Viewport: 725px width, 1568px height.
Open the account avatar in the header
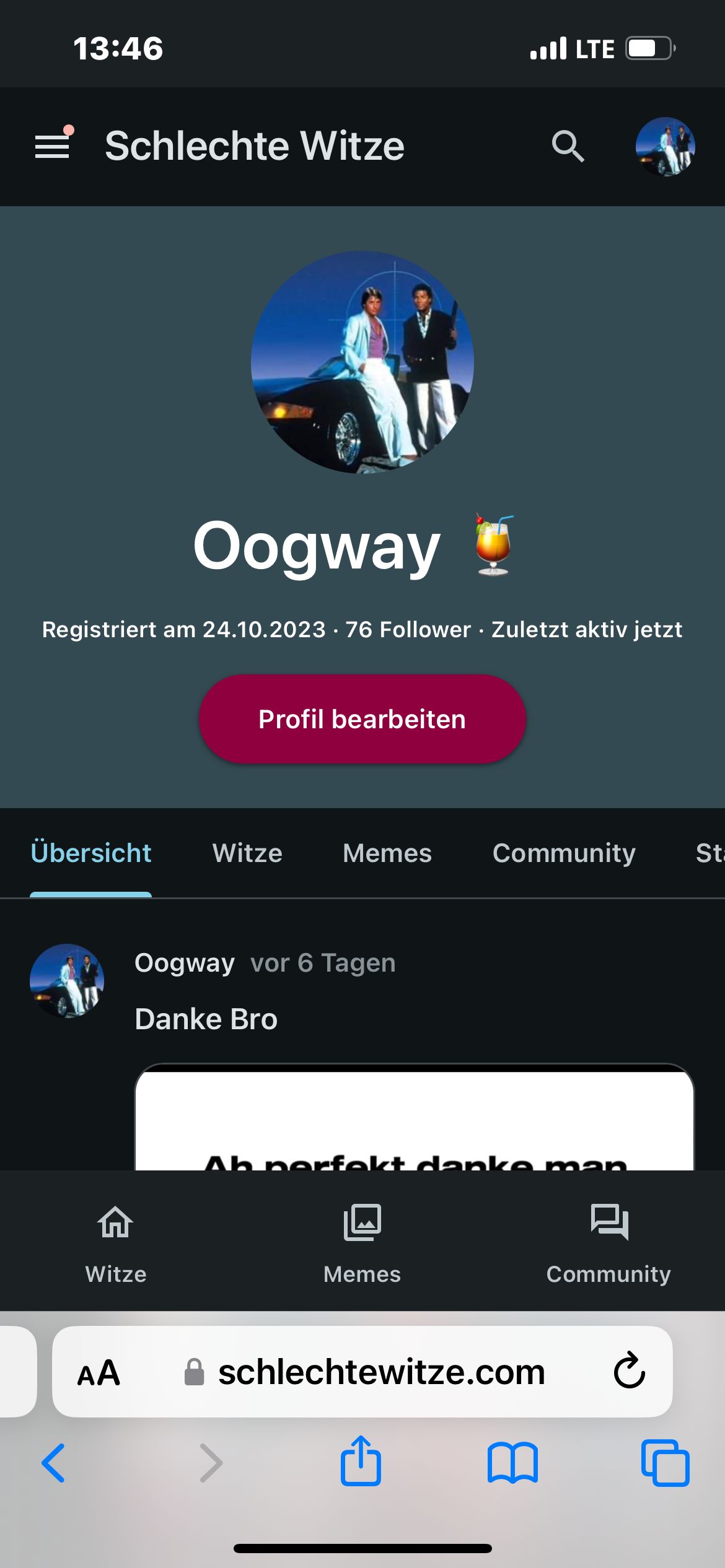[x=665, y=147]
